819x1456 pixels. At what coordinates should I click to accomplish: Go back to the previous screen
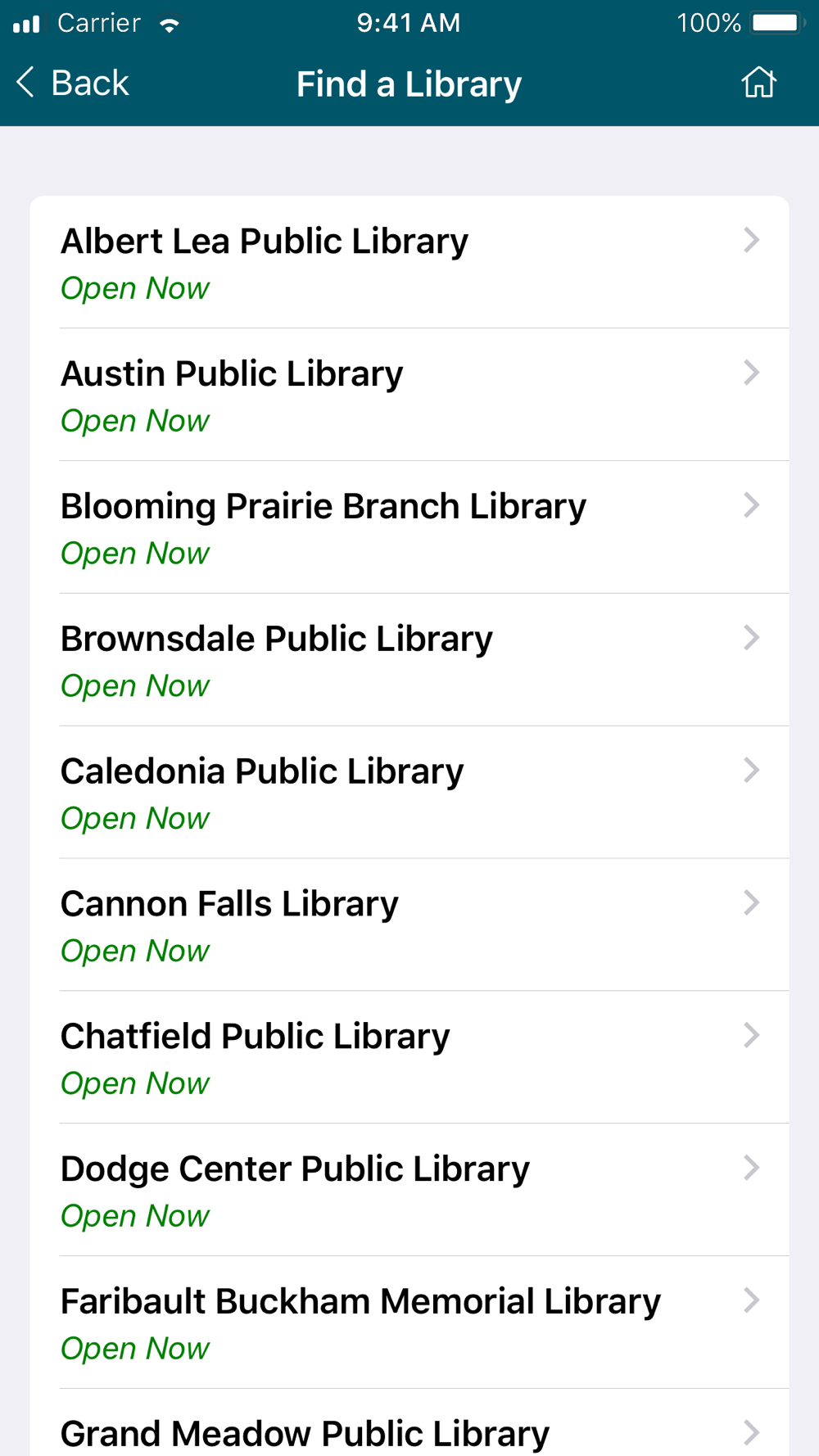click(x=72, y=83)
